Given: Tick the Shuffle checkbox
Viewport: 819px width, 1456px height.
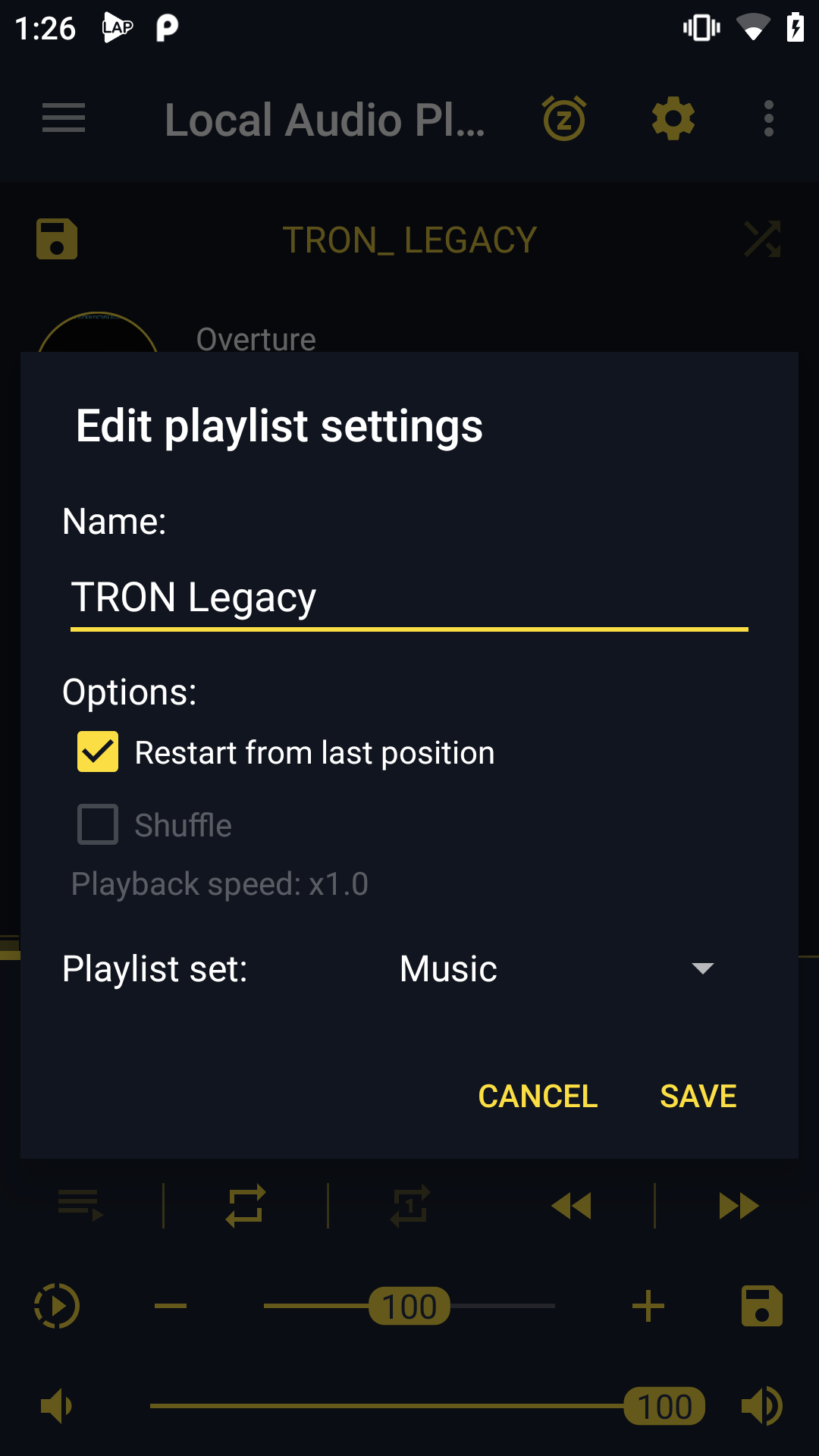Looking at the screenshot, I should (x=98, y=824).
